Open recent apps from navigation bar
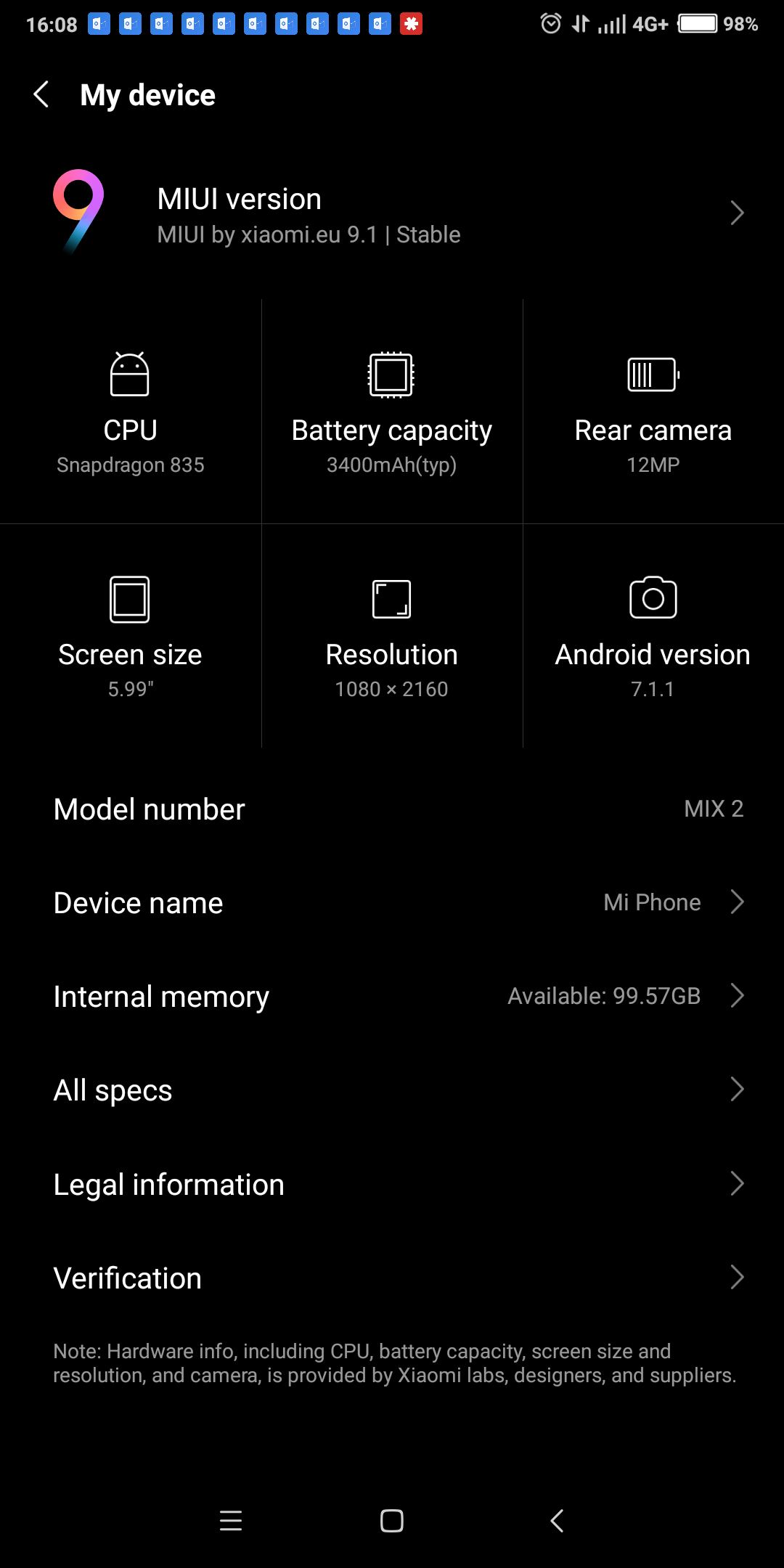The height and width of the screenshot is (1568, 784). [x=231, y=1520]
